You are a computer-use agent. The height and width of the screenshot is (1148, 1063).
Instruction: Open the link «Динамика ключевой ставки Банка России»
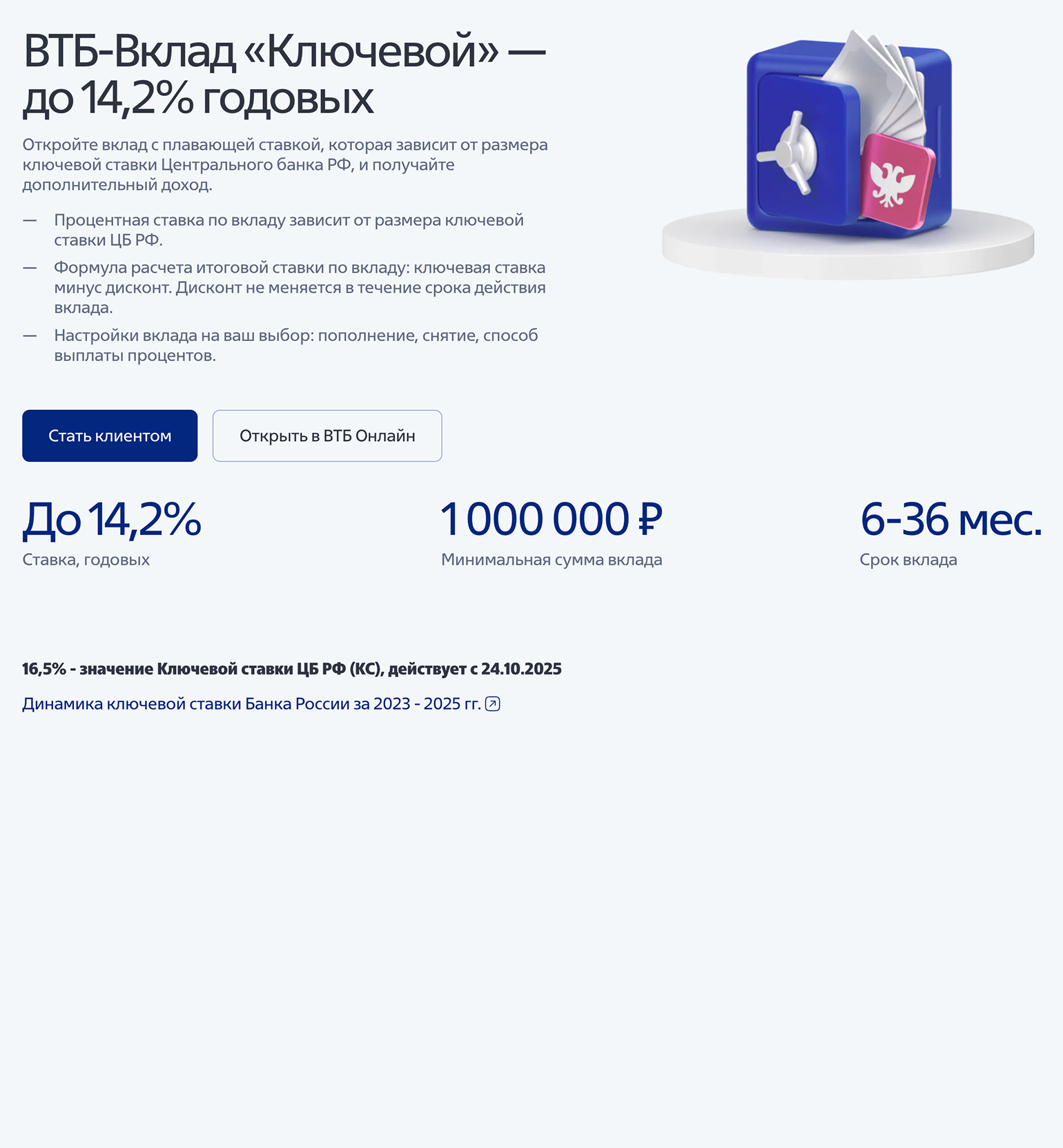tap(252, 704)
